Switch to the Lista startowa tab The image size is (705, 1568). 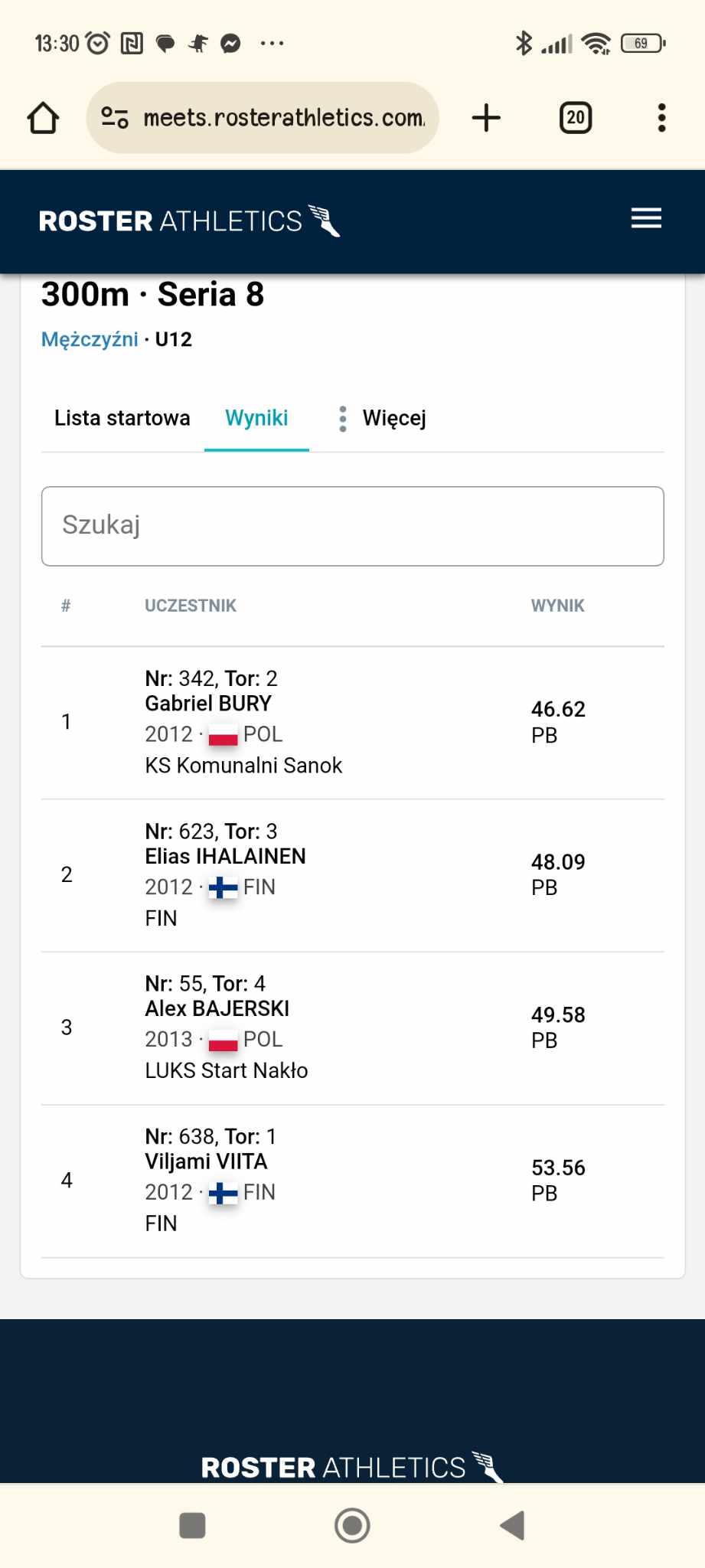(x=122, y=418)
